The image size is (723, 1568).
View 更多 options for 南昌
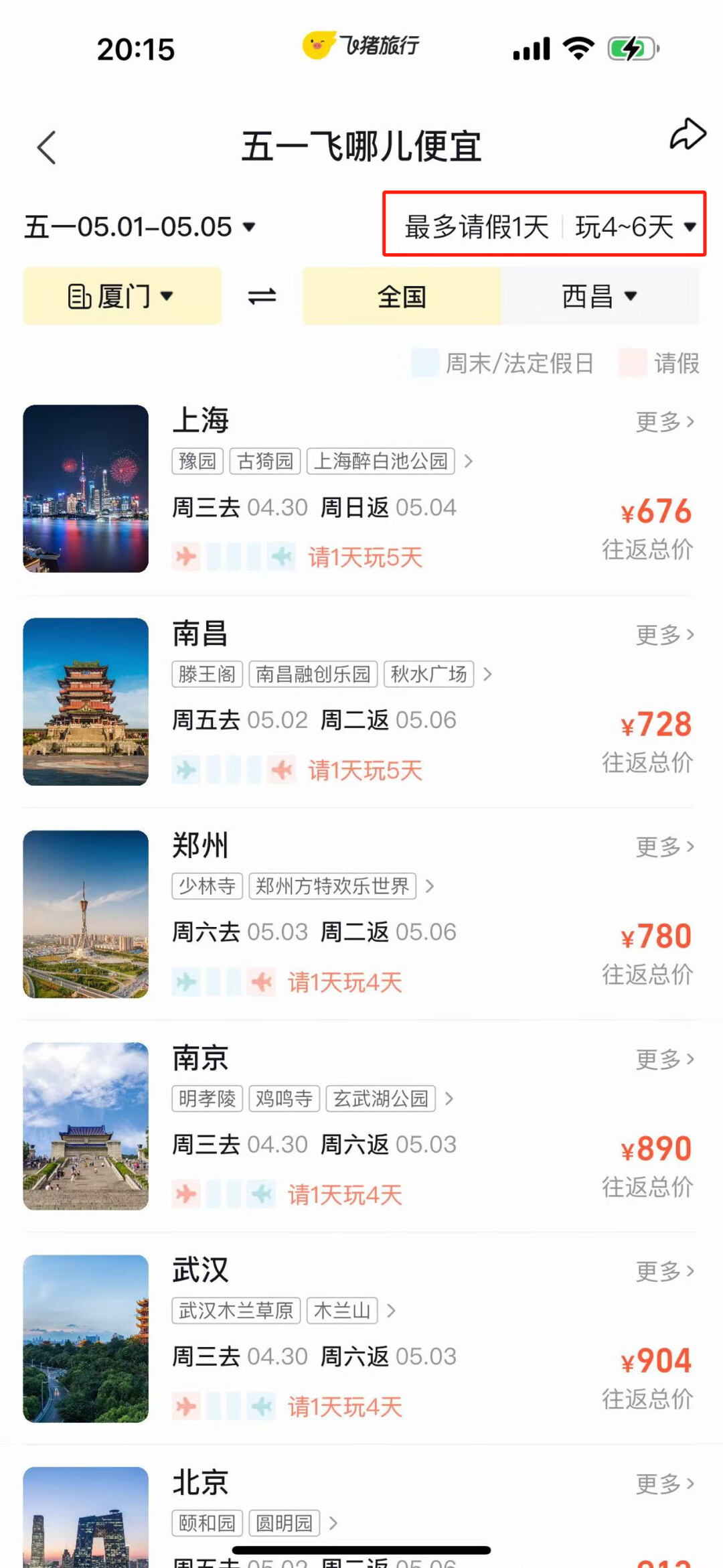[665, 634]
